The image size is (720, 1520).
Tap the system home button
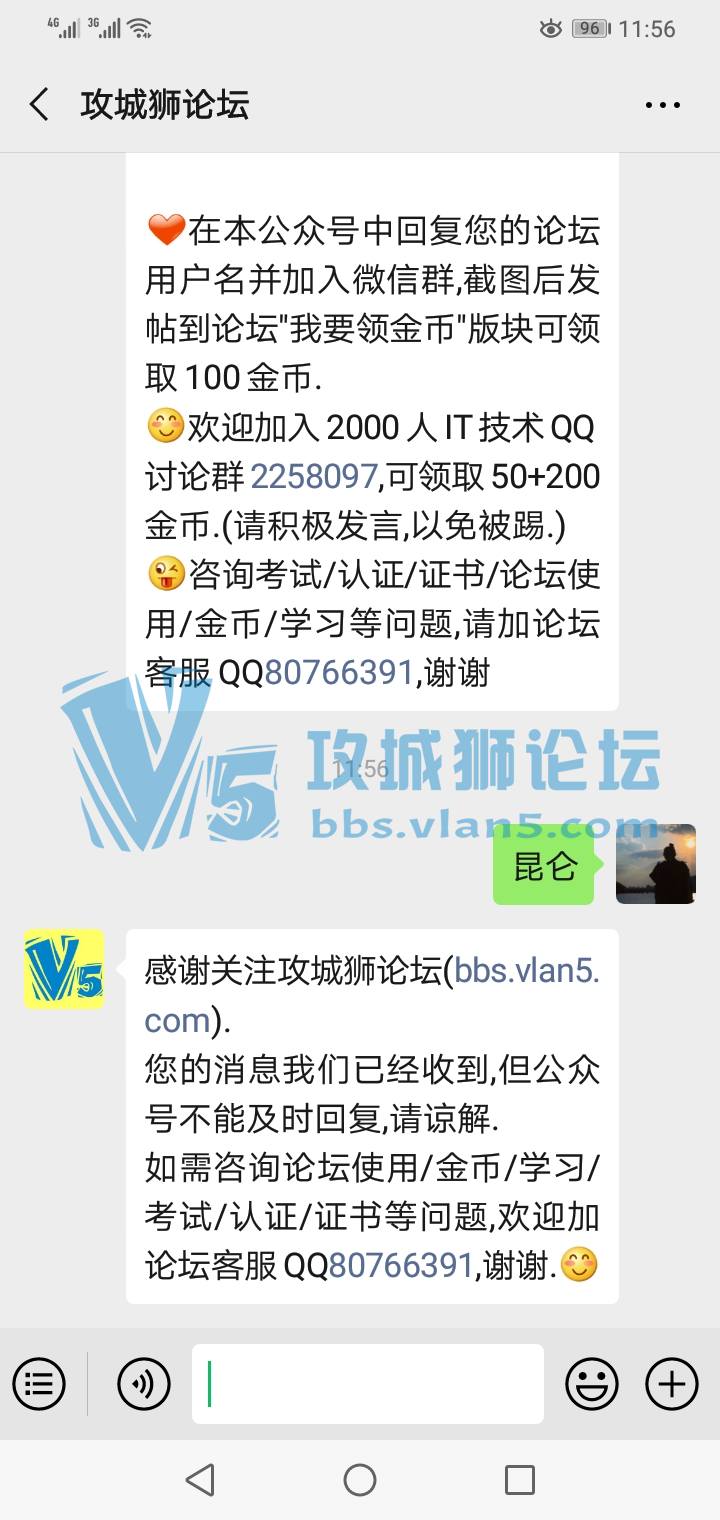click(360, 1480)
